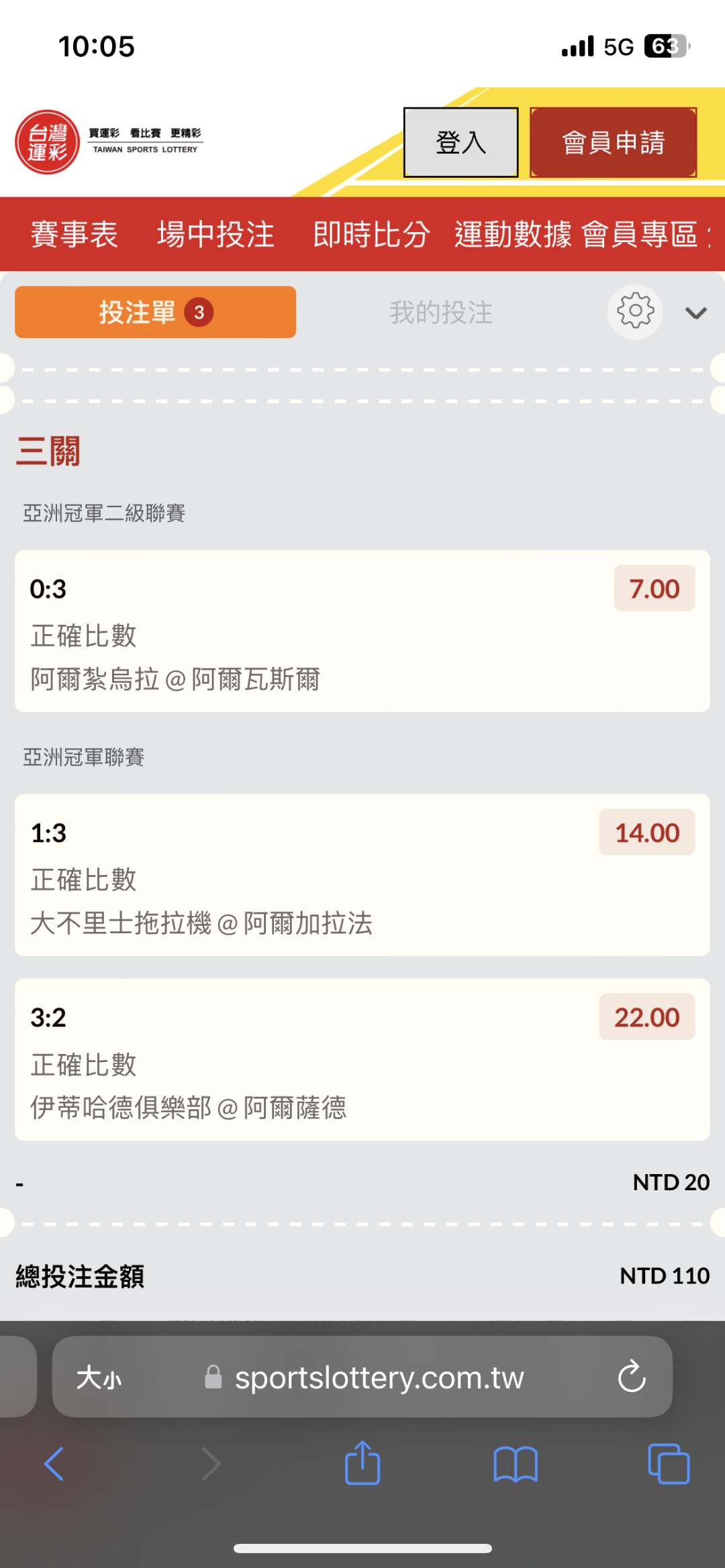Screen dimensions: 725x1568
Task: Open 場中投注 in-play betting
Action: point(215,234)
